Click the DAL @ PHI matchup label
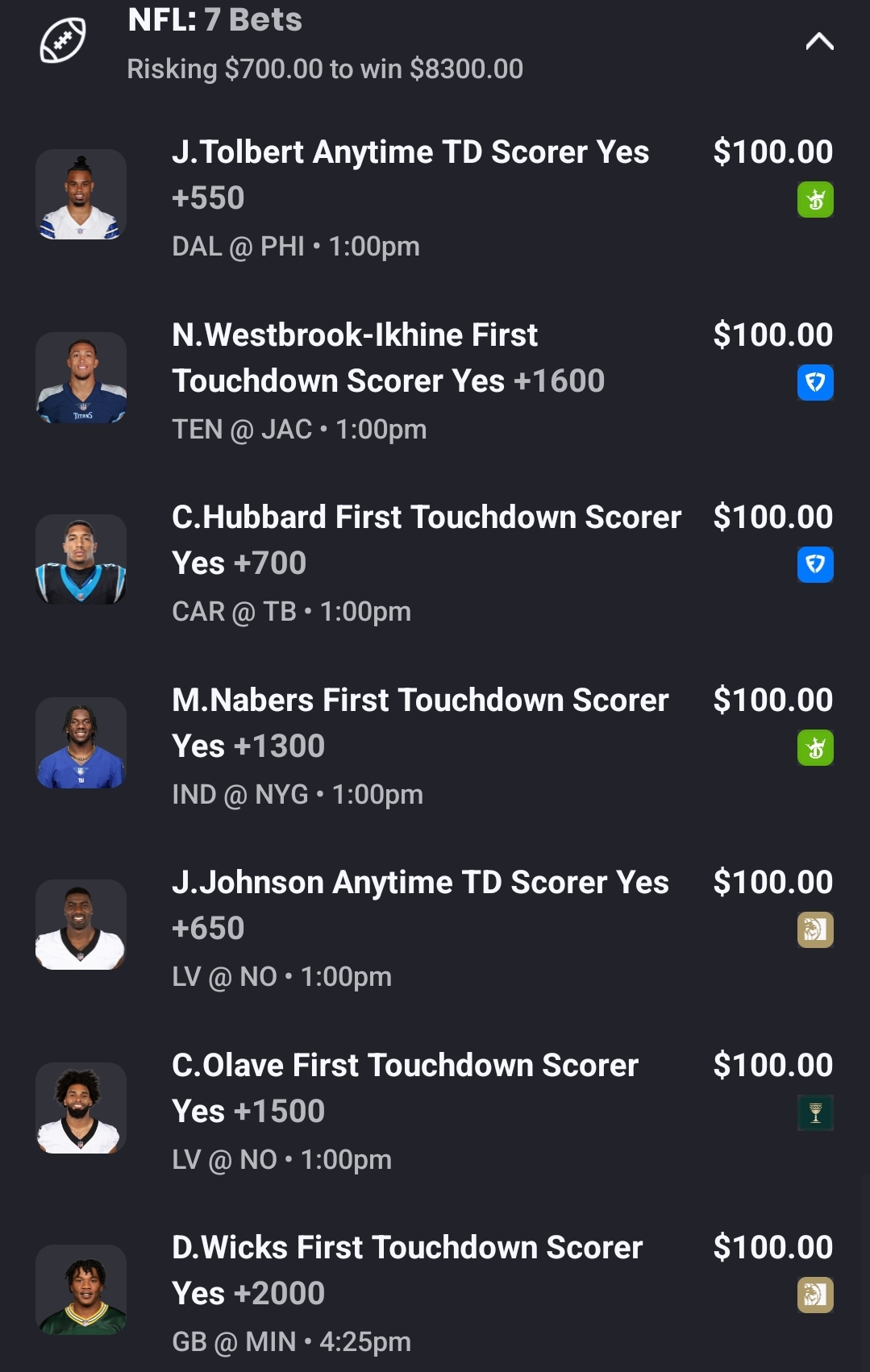 294,247
